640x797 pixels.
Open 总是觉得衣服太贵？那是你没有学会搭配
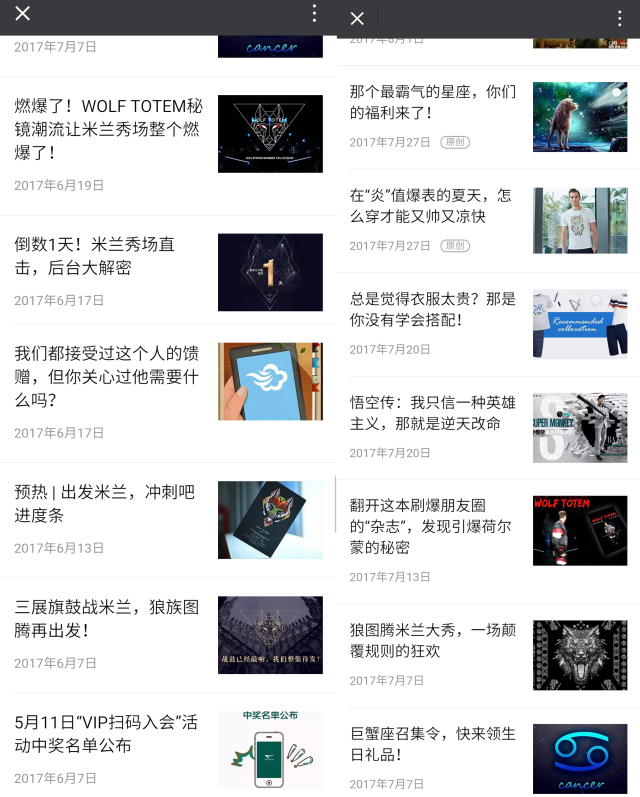(433, 309)
